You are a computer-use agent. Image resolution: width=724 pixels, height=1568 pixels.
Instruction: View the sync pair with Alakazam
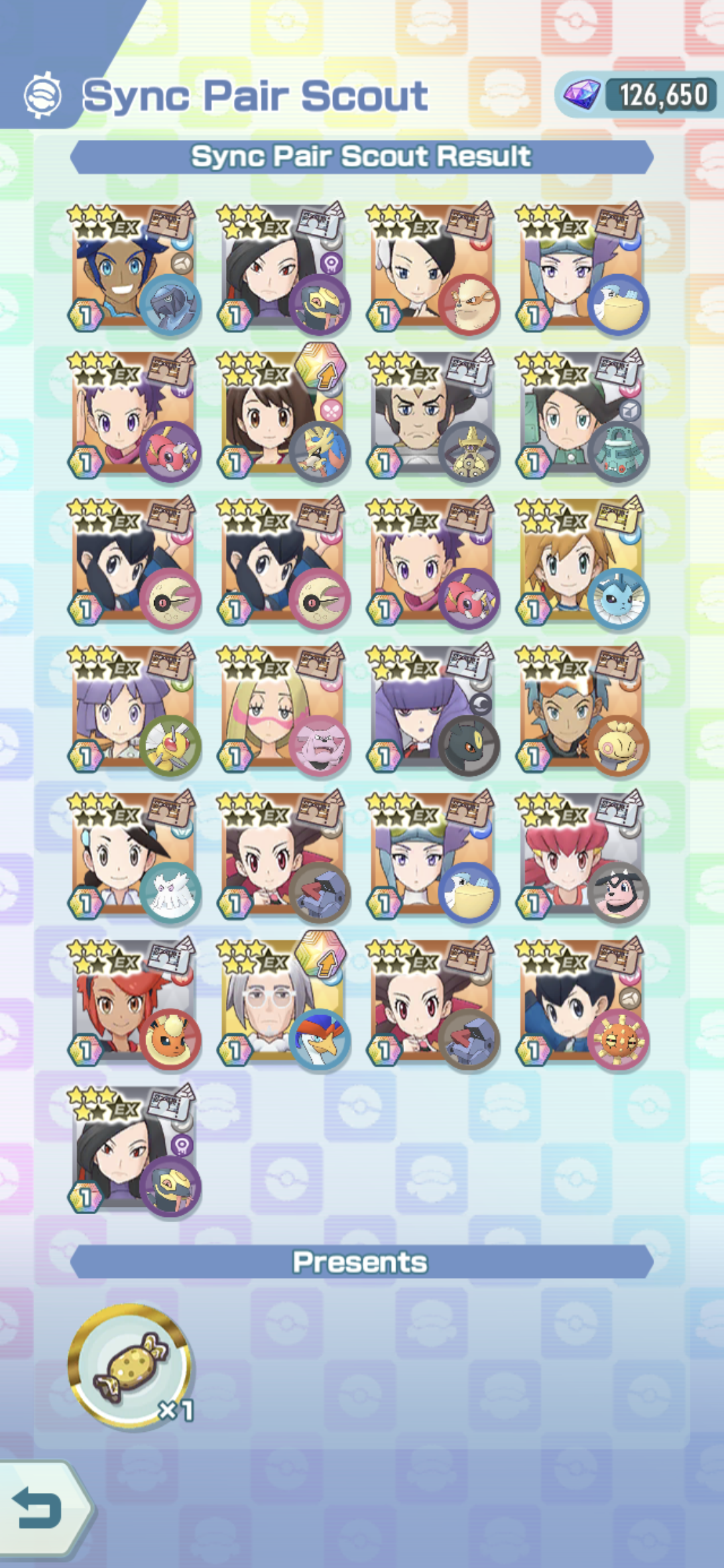click(x=431, y=417)
